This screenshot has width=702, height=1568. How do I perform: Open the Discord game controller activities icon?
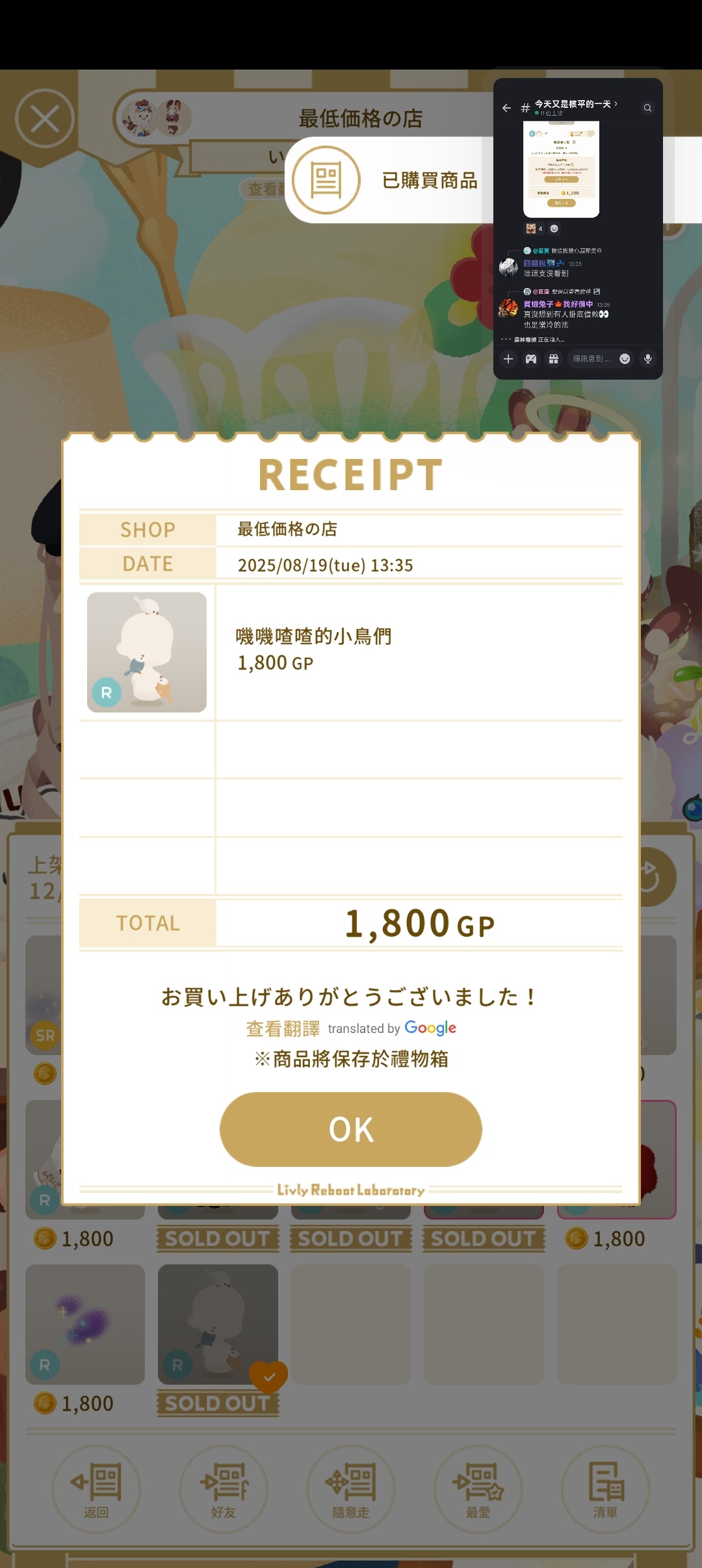[531, 359]
